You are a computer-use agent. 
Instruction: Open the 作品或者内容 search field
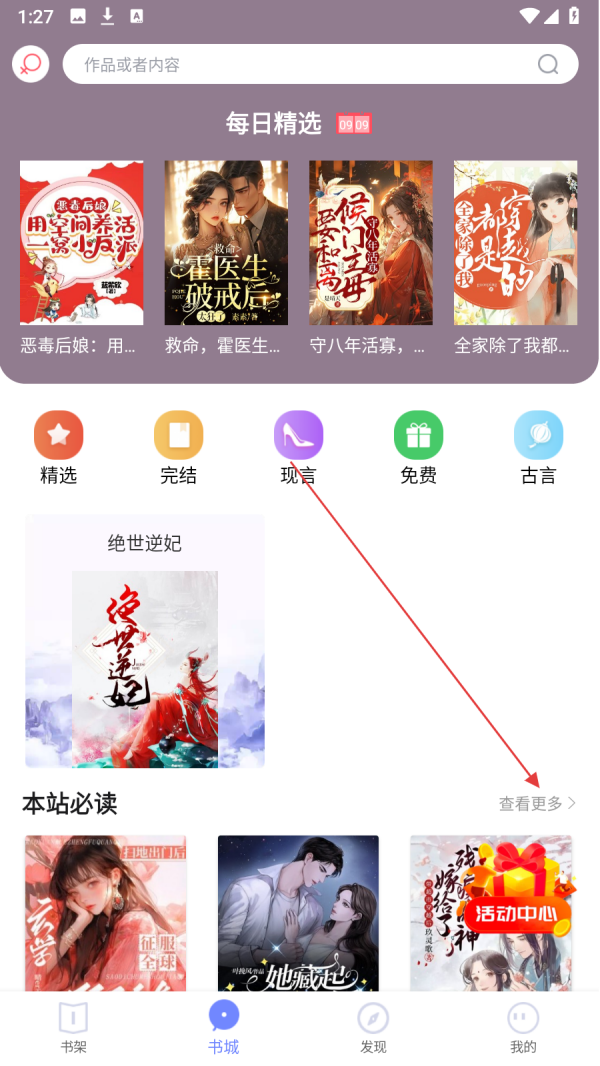(x=300, y=65)
